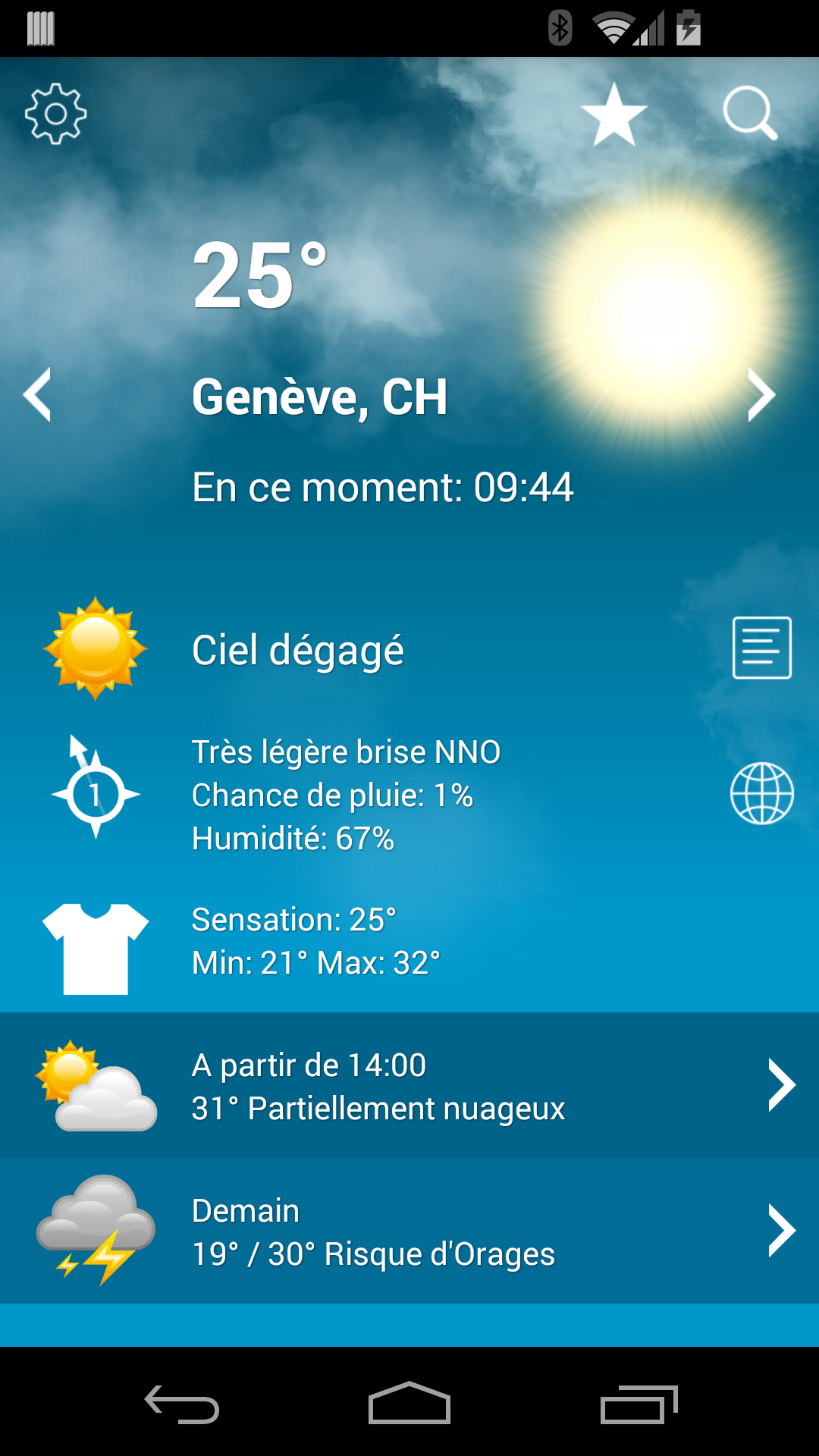
Task: Search for a city
Action: coord(749,113)
